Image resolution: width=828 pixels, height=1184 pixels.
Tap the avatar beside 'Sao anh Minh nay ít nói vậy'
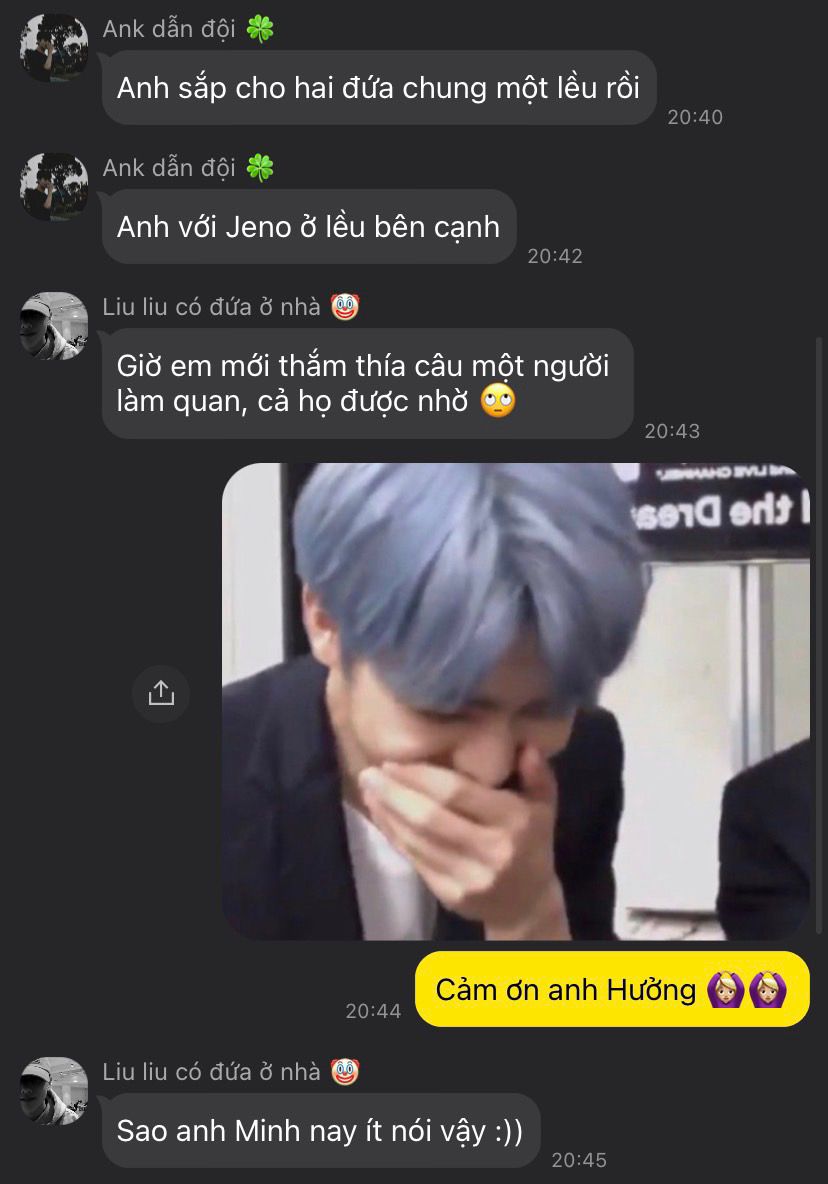coord(54,1091)
